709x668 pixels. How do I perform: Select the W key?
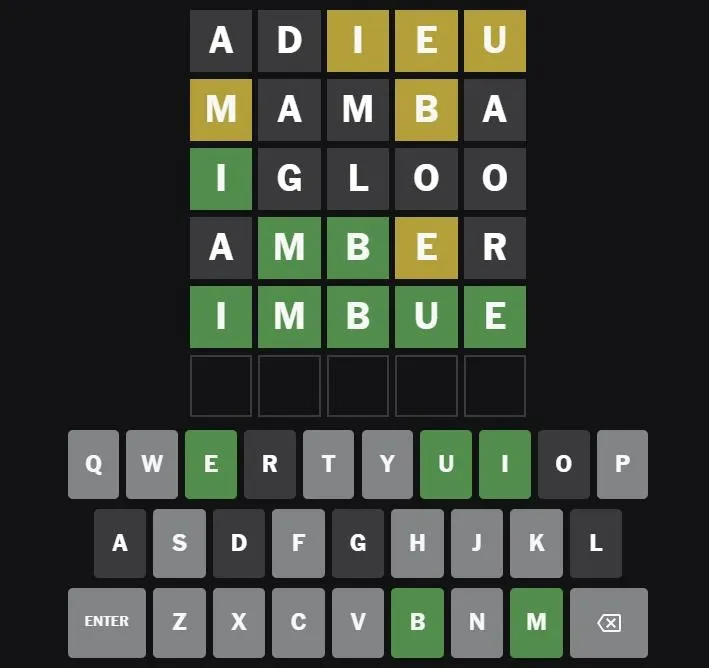coord(152,464)
